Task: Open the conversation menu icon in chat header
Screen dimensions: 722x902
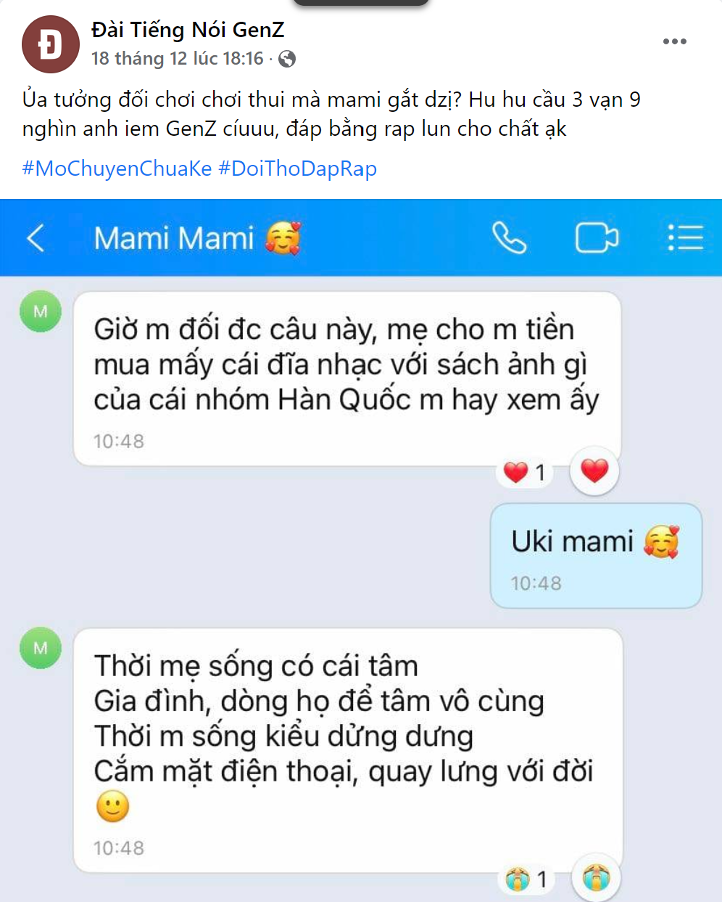Action: point(684,238)
